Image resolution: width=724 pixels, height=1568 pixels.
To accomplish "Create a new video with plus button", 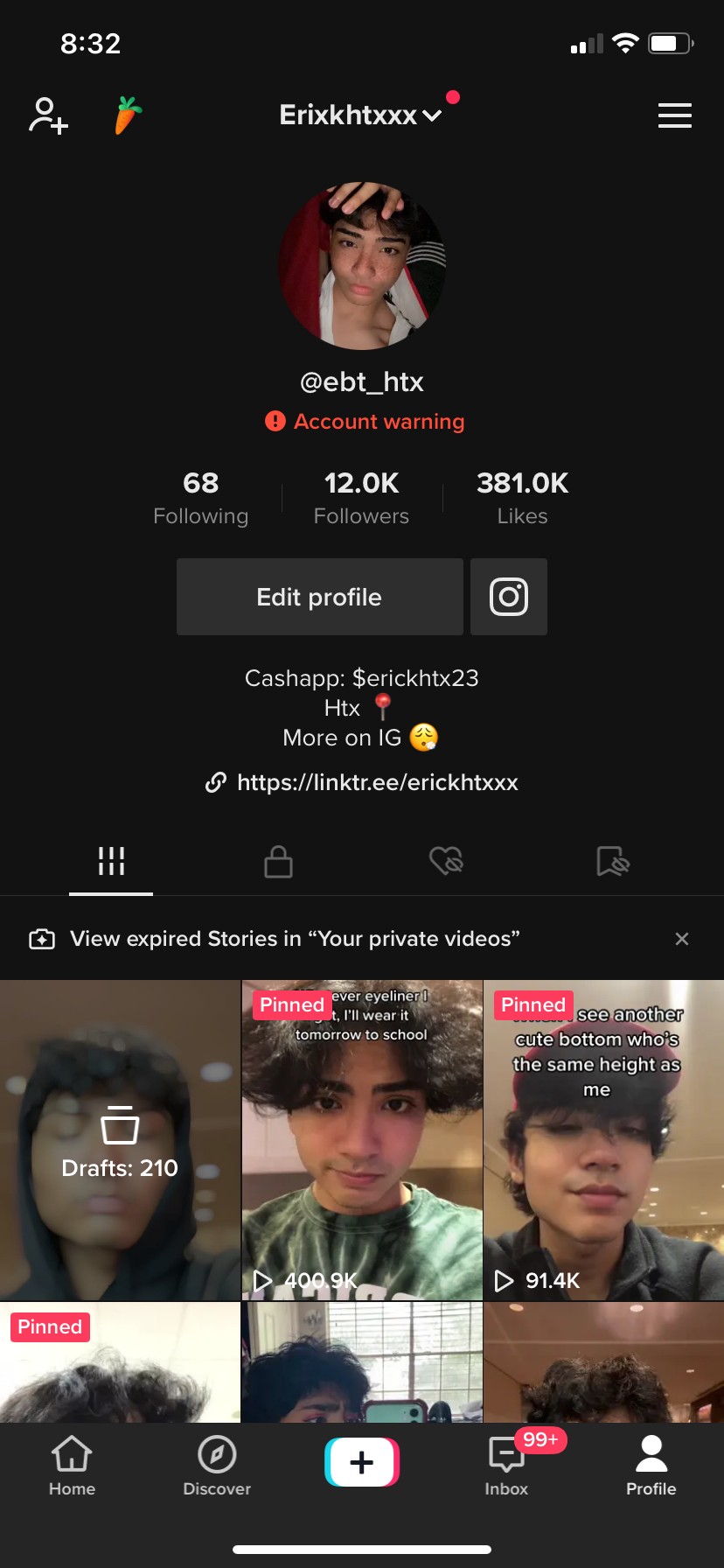I will 362,1461.
